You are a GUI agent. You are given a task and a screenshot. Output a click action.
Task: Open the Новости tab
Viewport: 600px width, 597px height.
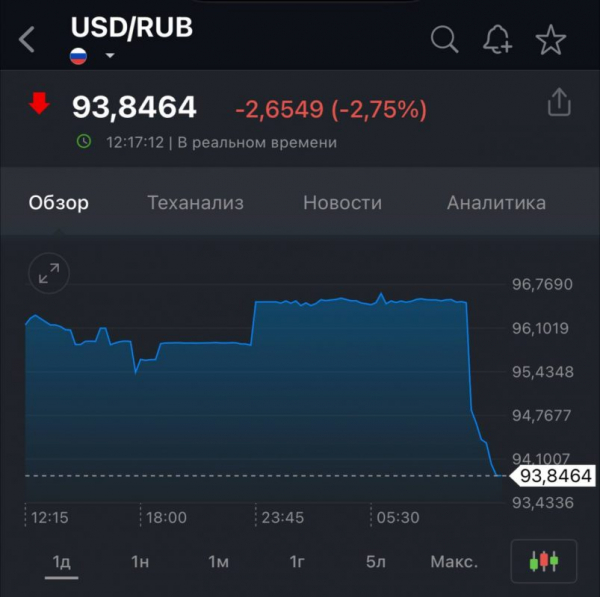pos(342,203)
